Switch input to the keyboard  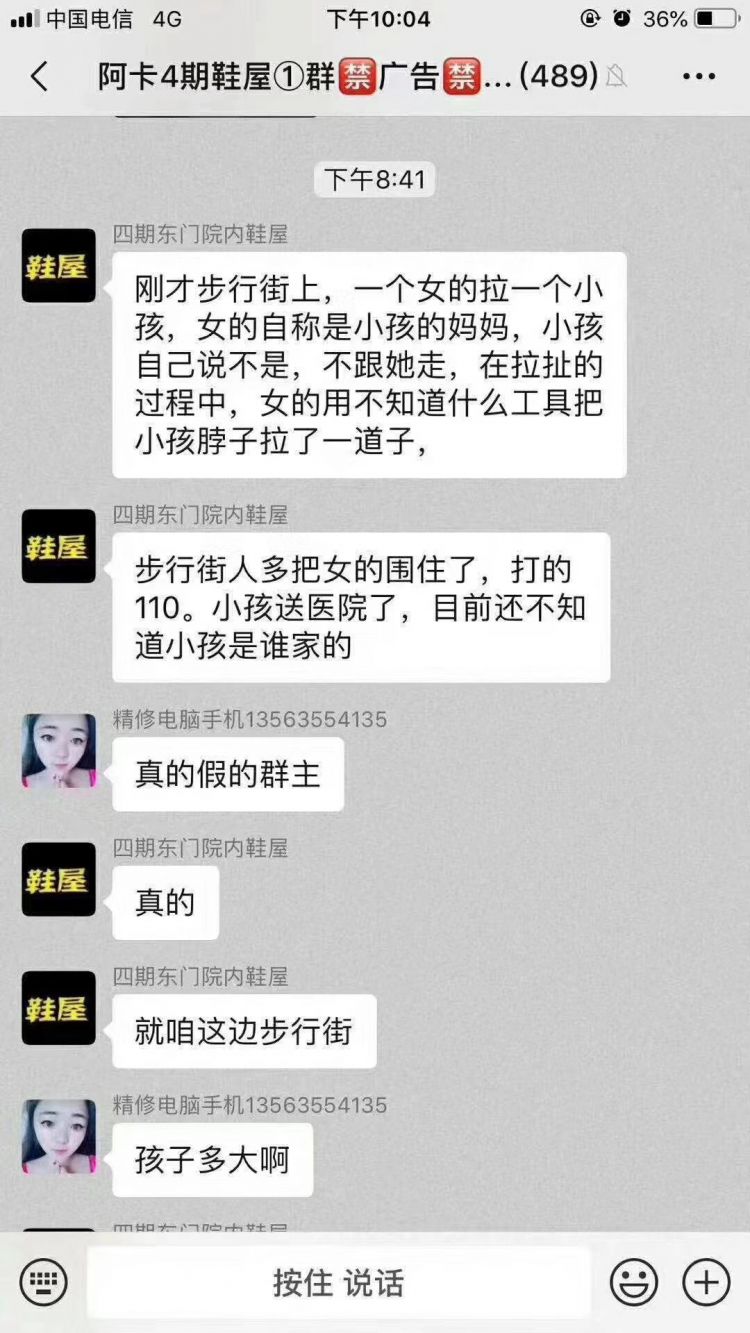point(43,1282)
